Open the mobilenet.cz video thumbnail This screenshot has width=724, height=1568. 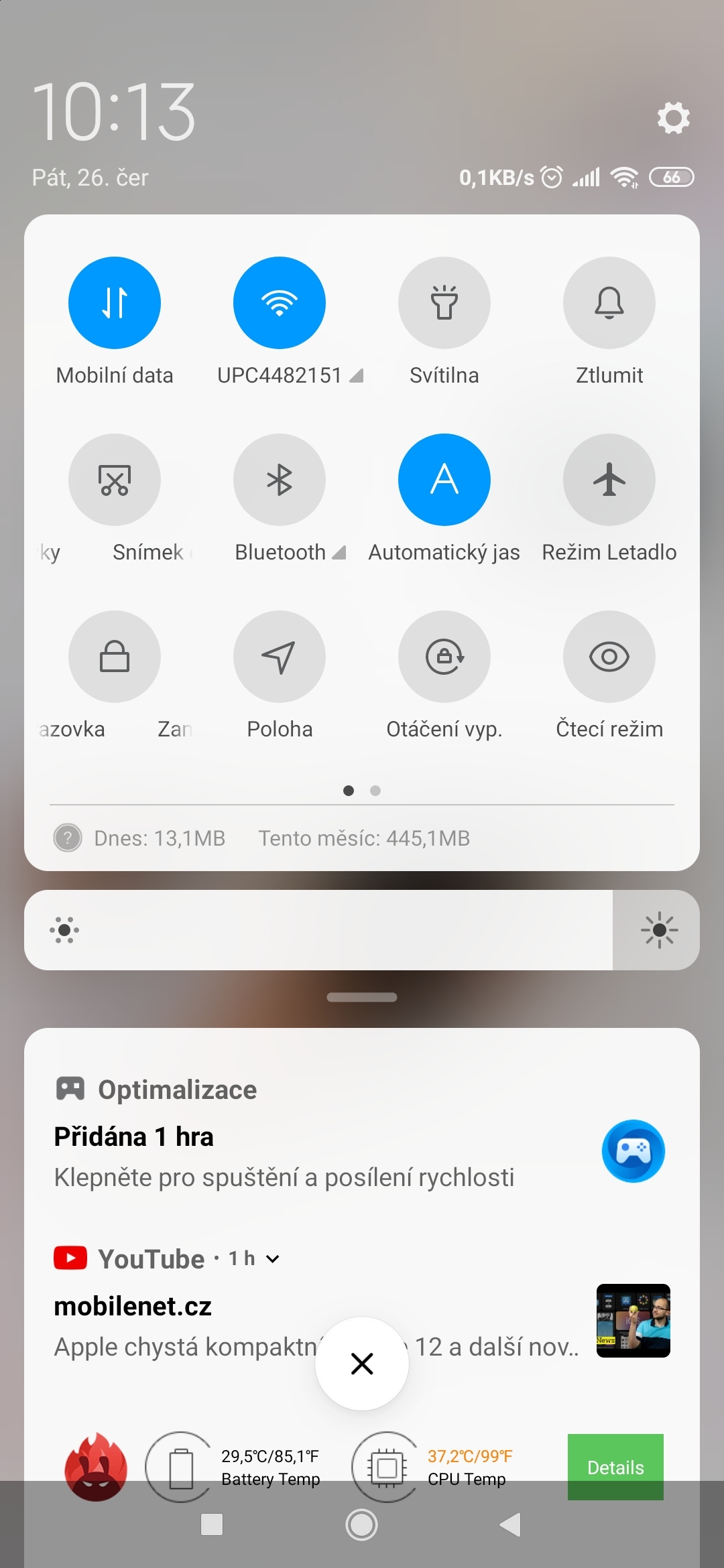633,1321
